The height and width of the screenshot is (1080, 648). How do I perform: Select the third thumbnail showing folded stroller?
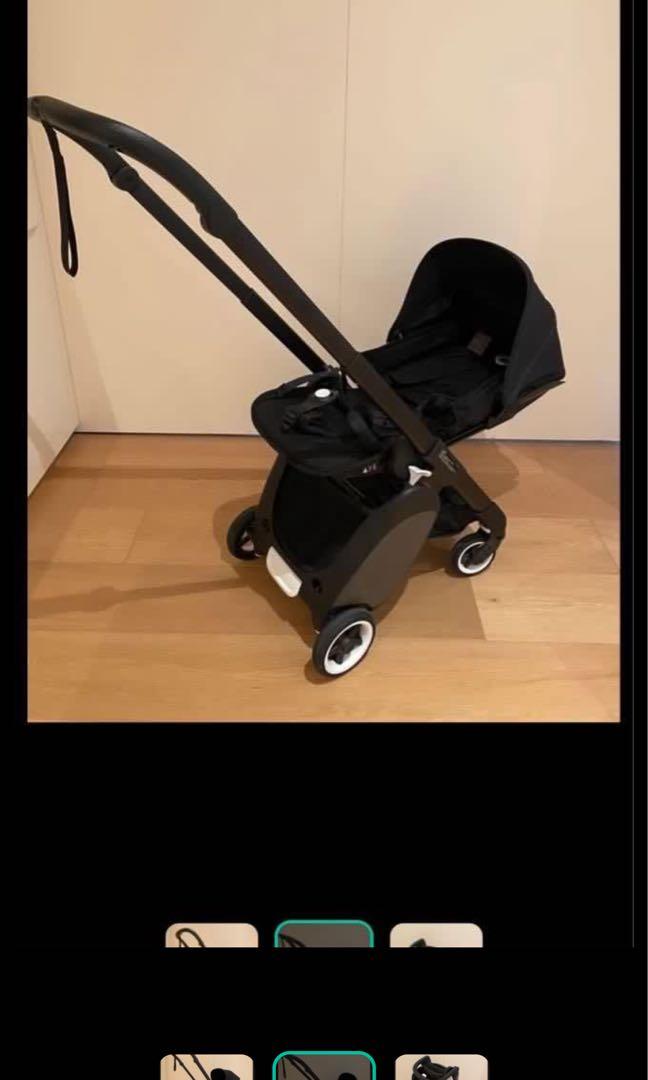tap(441, 1066)
